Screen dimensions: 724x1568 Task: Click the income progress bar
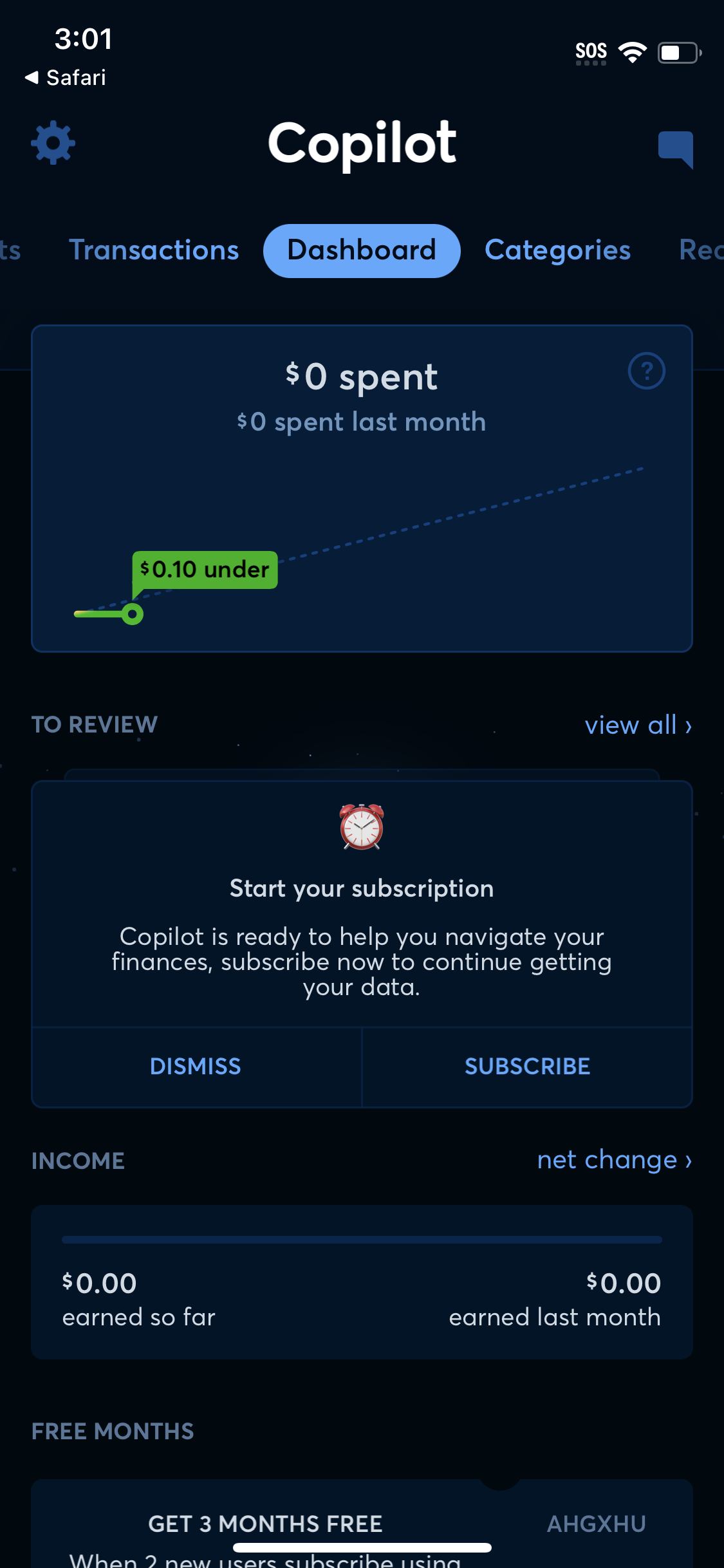[x=362, y=1238]
